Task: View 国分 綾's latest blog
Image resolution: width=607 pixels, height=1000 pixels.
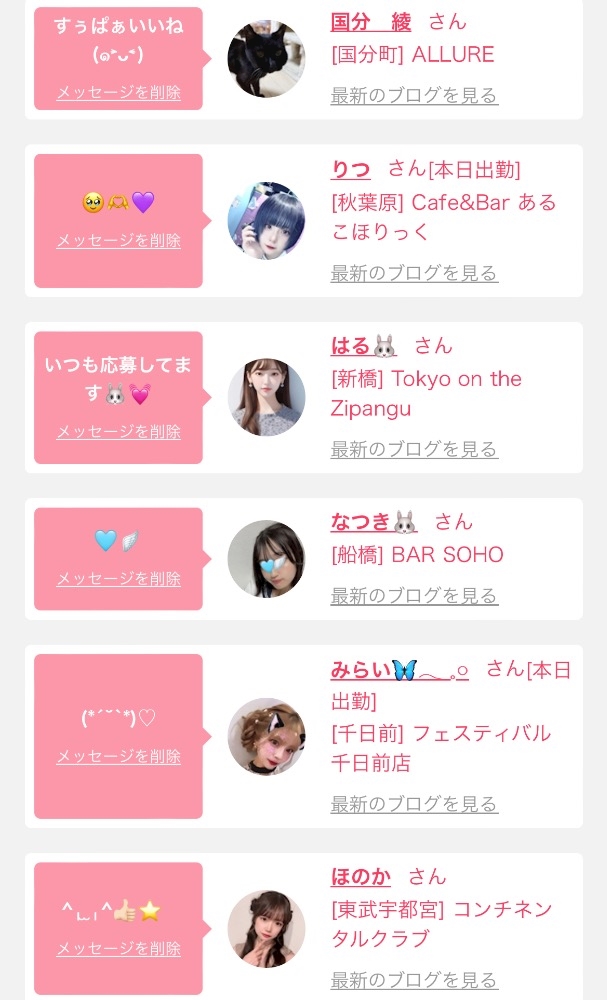Action: pos(414,96)
